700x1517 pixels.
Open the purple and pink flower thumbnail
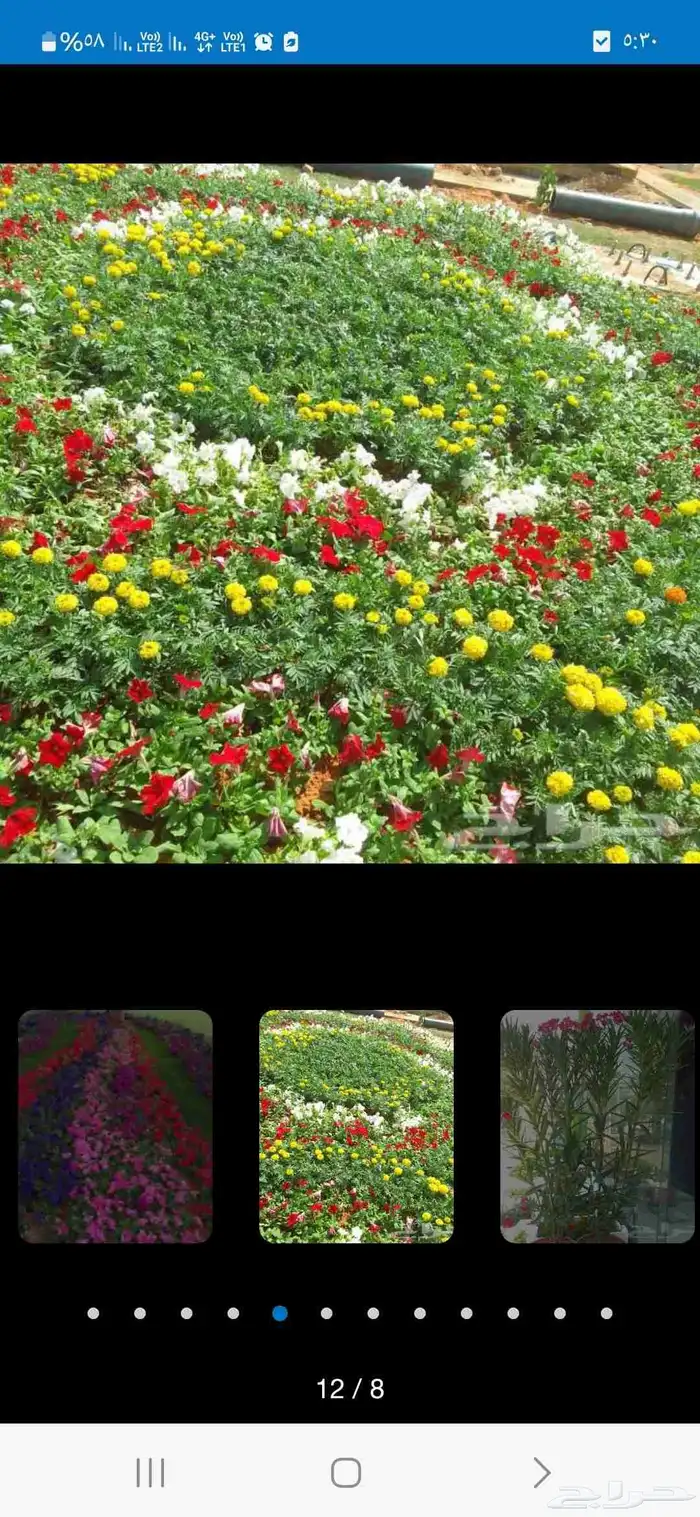115,1126
